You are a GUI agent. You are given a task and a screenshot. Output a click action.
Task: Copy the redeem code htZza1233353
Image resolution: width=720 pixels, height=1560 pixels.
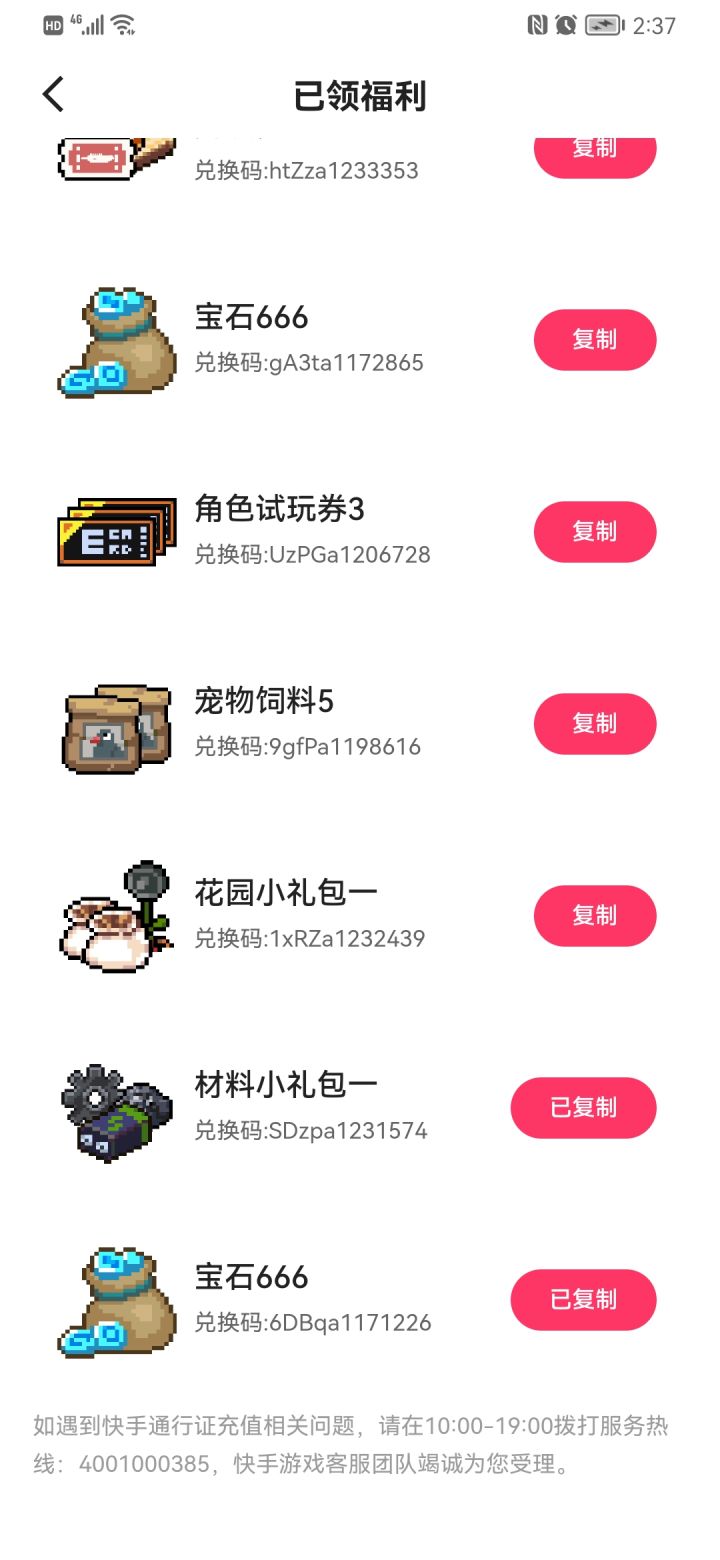click(594, 153)
